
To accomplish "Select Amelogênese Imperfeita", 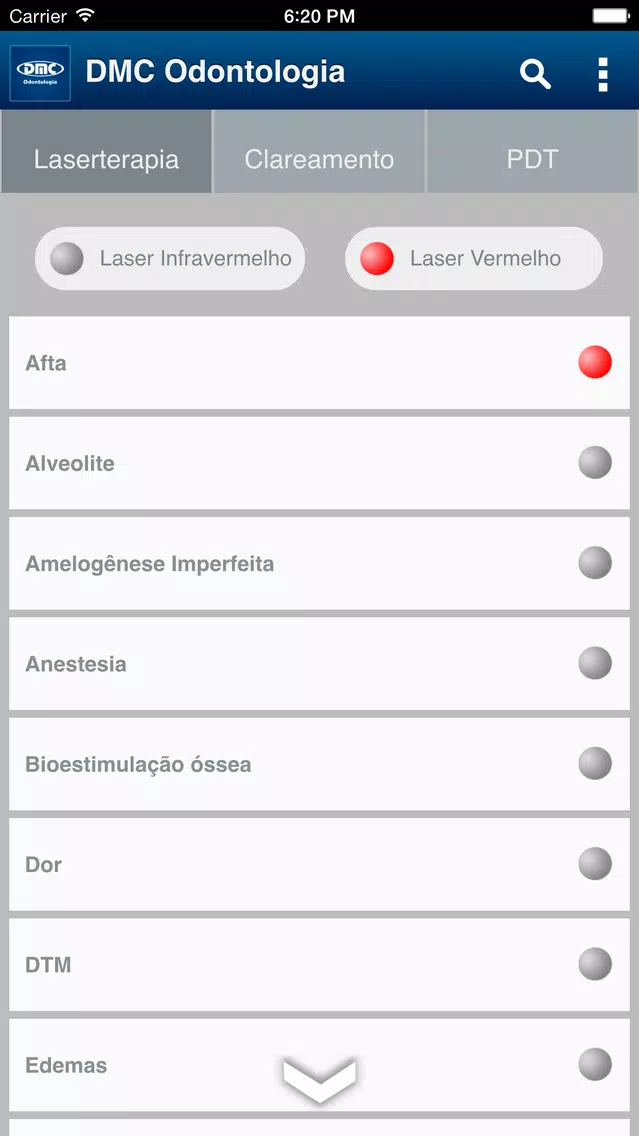I will [x=320, y=563].
